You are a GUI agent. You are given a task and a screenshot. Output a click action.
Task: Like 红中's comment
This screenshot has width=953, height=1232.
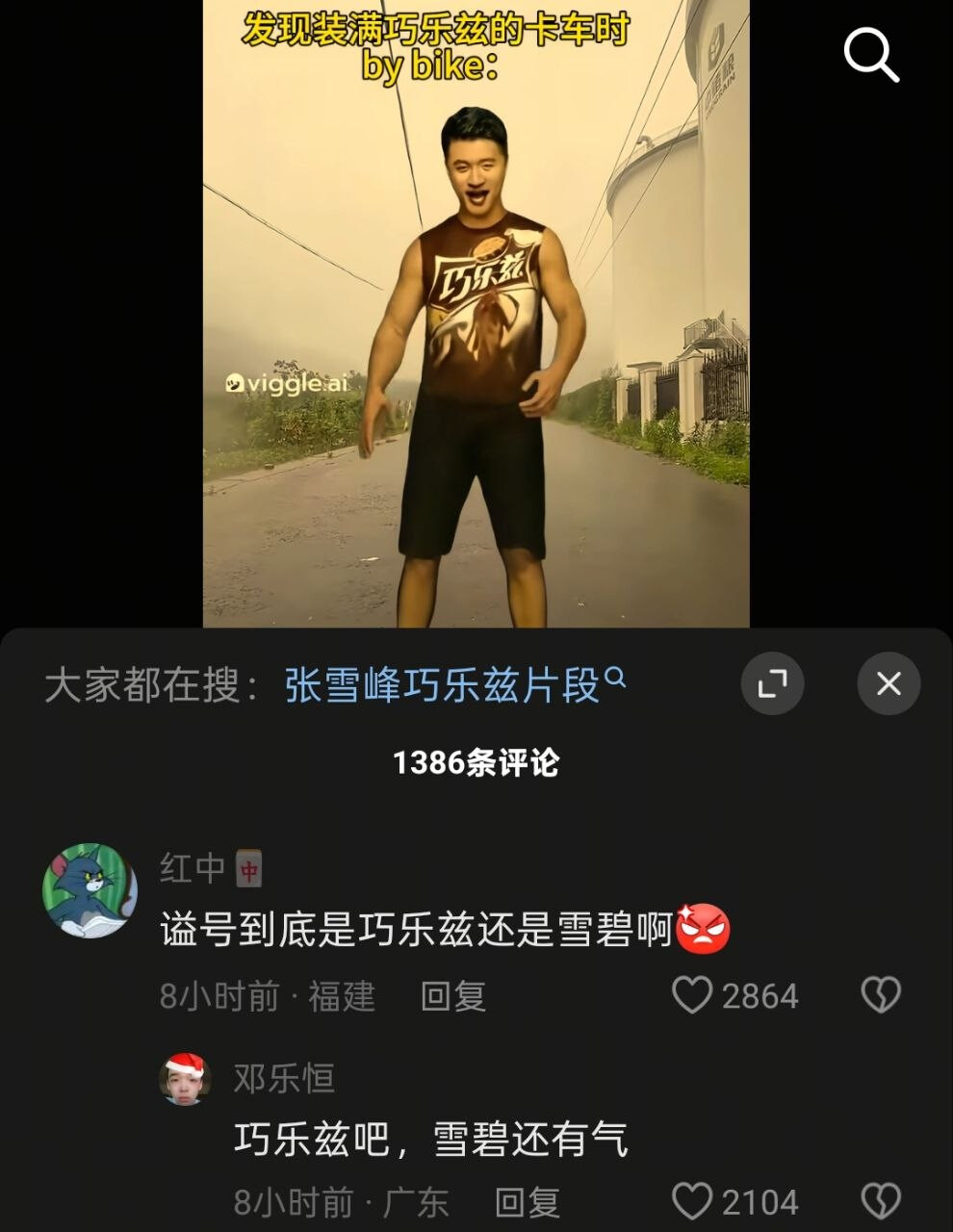pyautogui.click(x=691, y=995)
